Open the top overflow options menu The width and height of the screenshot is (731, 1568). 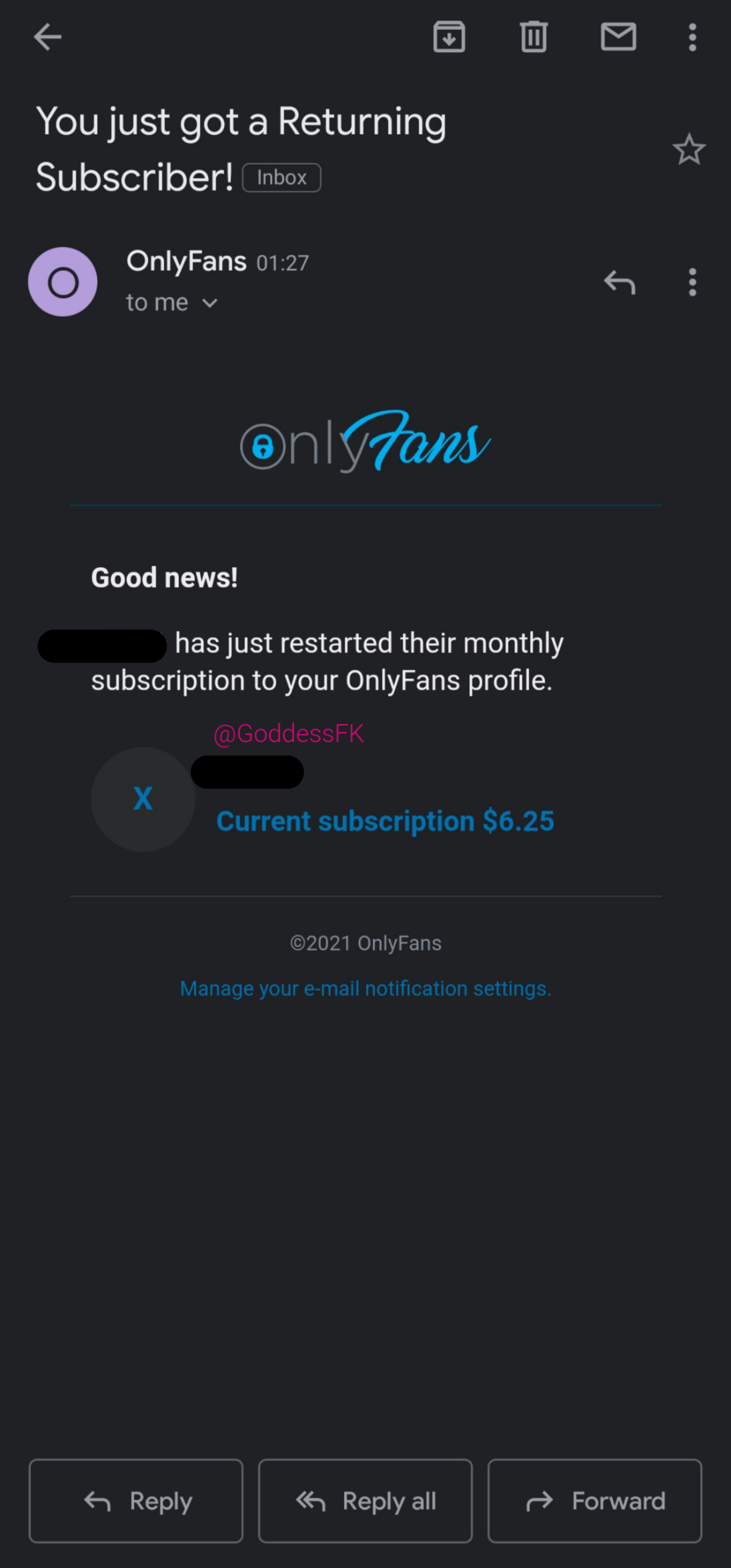point(692,37)
